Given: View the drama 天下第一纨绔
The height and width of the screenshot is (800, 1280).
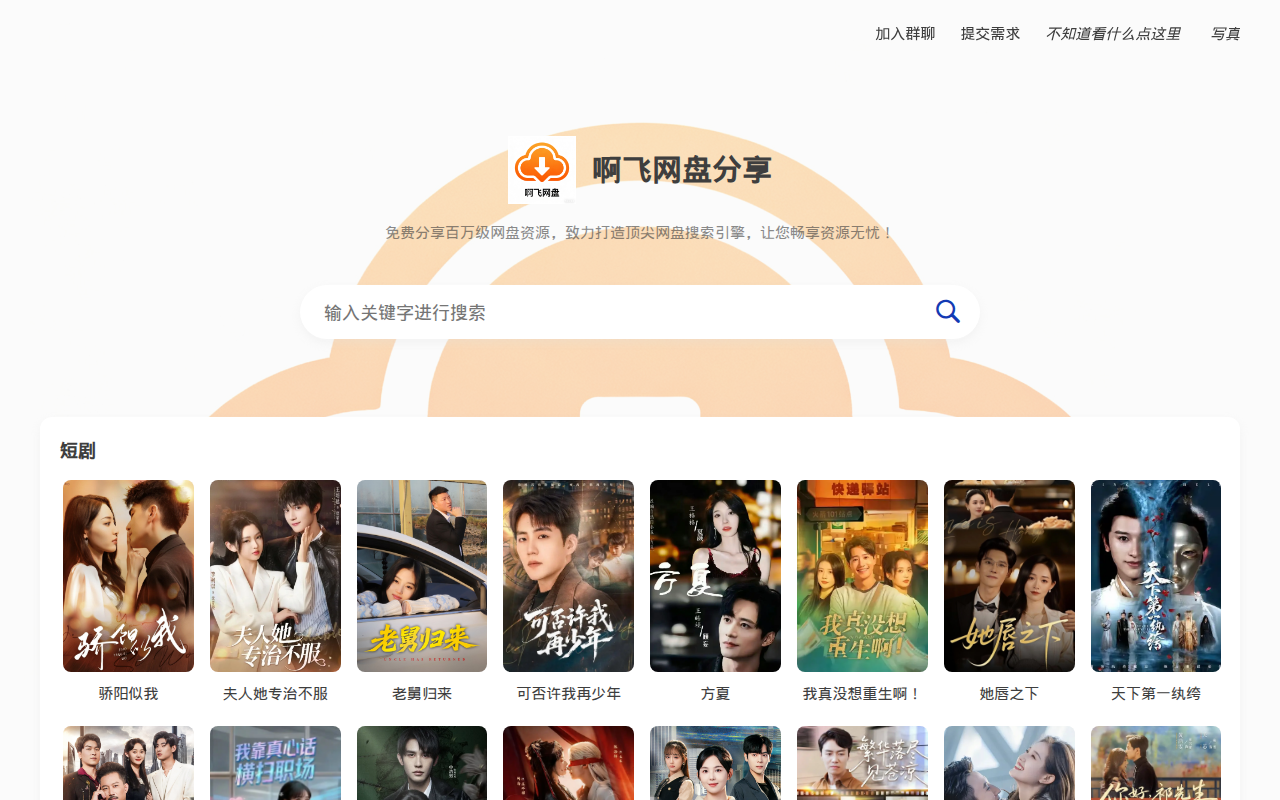Looking at the screenshot, I should click(1156, 576).
